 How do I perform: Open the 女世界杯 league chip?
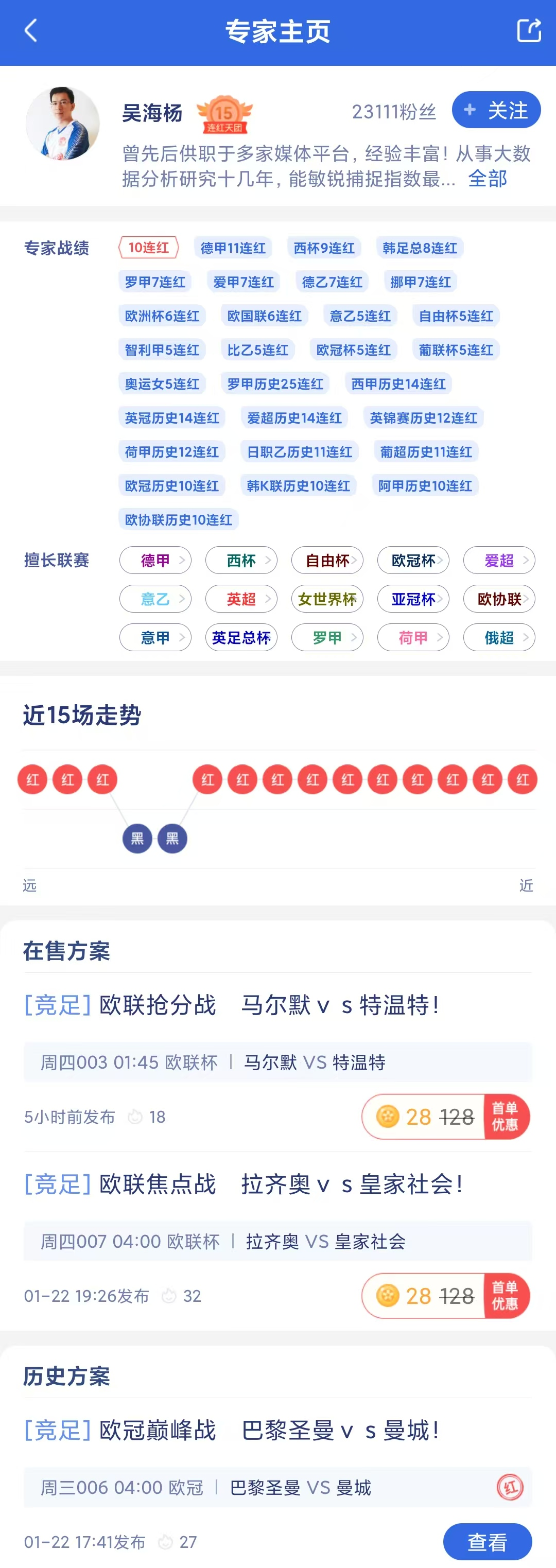(x=327, y=599)
